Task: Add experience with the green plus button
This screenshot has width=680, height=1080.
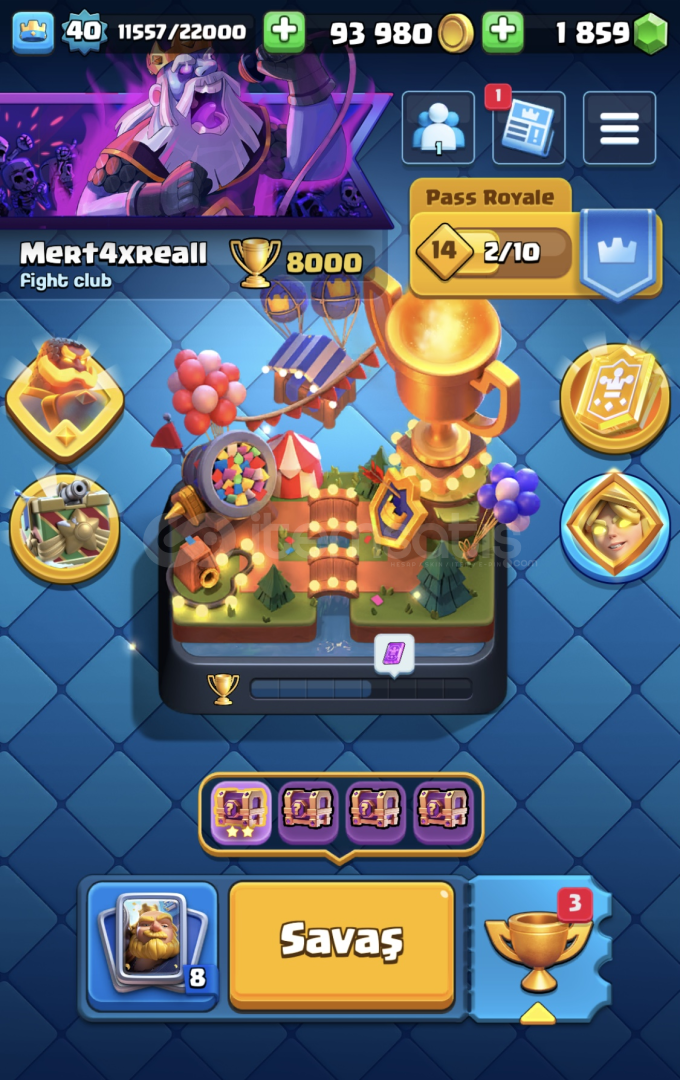Action: (284, 33)
